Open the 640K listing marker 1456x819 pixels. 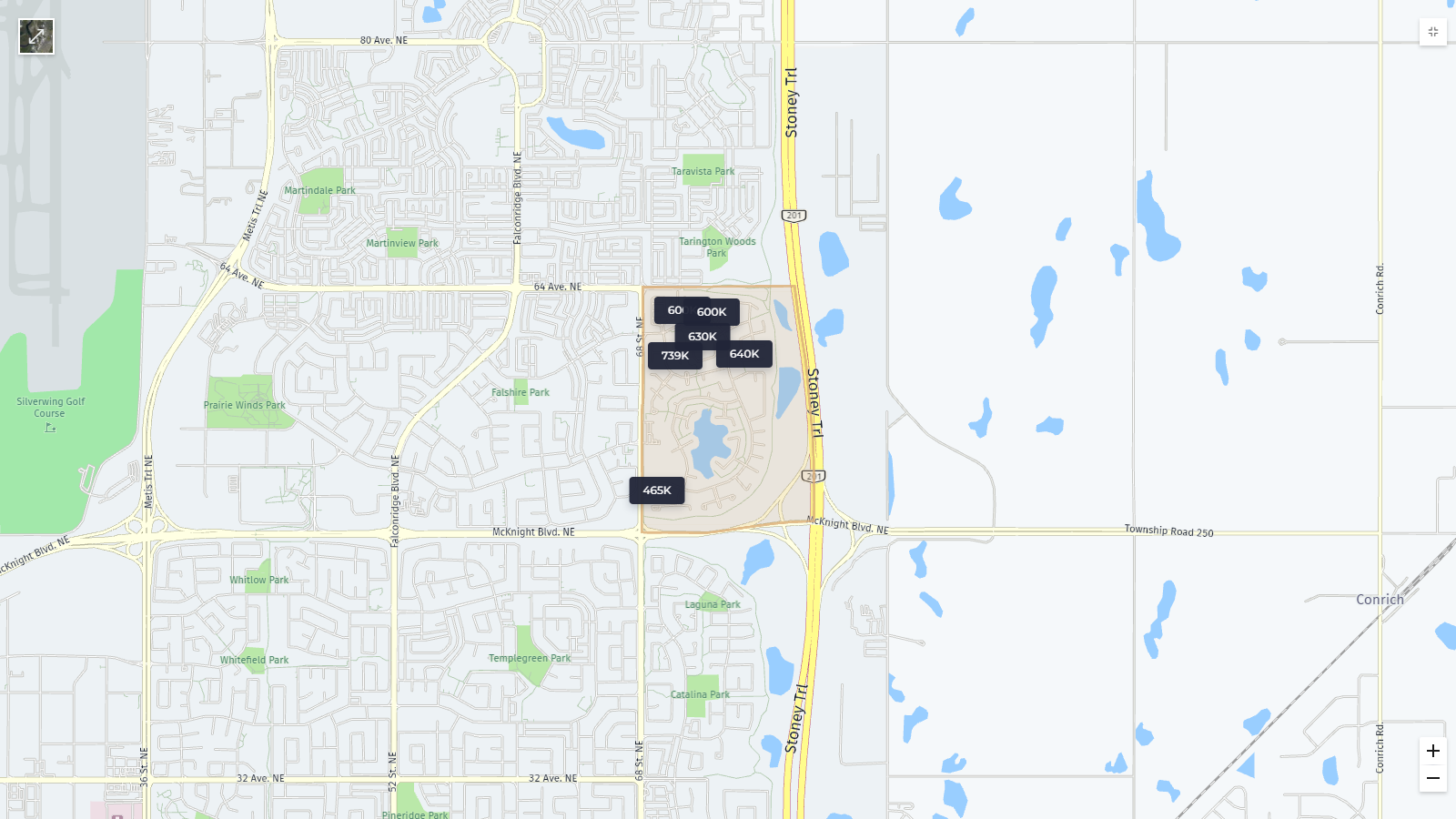coord(745,354)
